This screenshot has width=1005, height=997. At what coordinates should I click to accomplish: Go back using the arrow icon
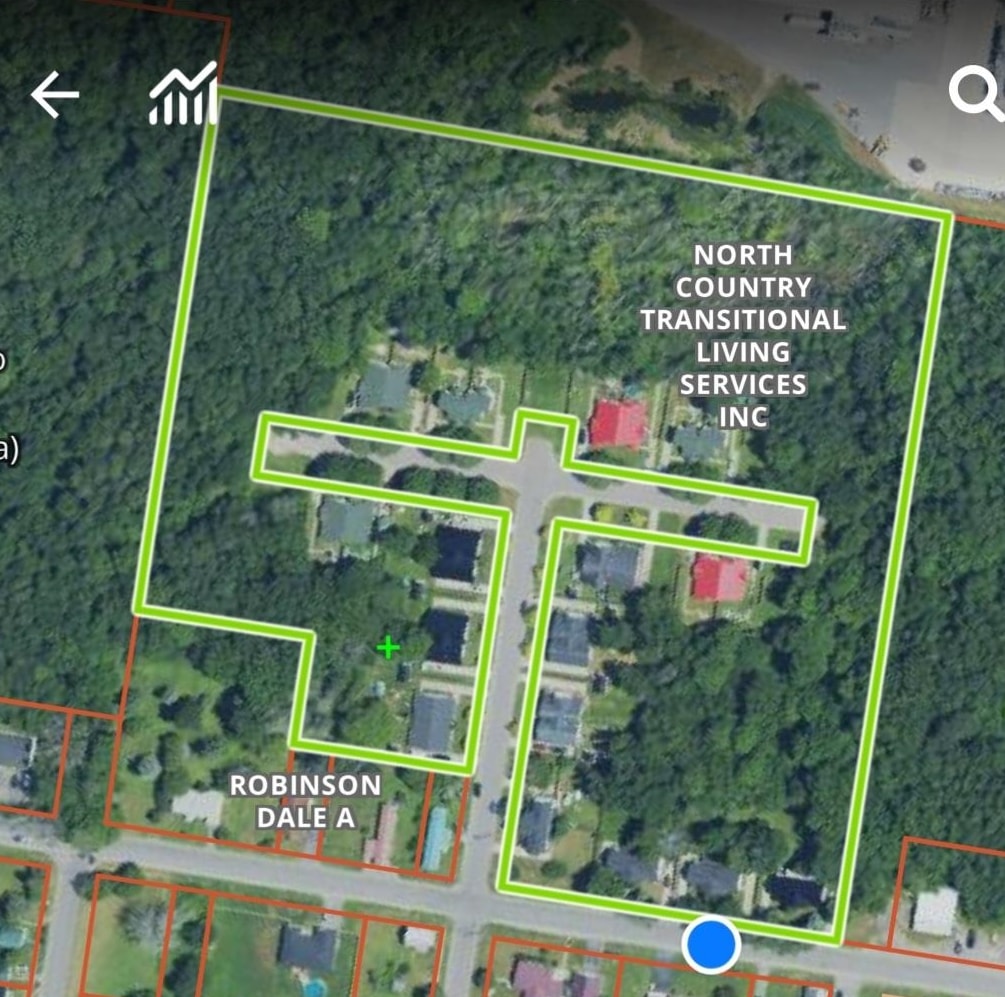tap(55, 96)
